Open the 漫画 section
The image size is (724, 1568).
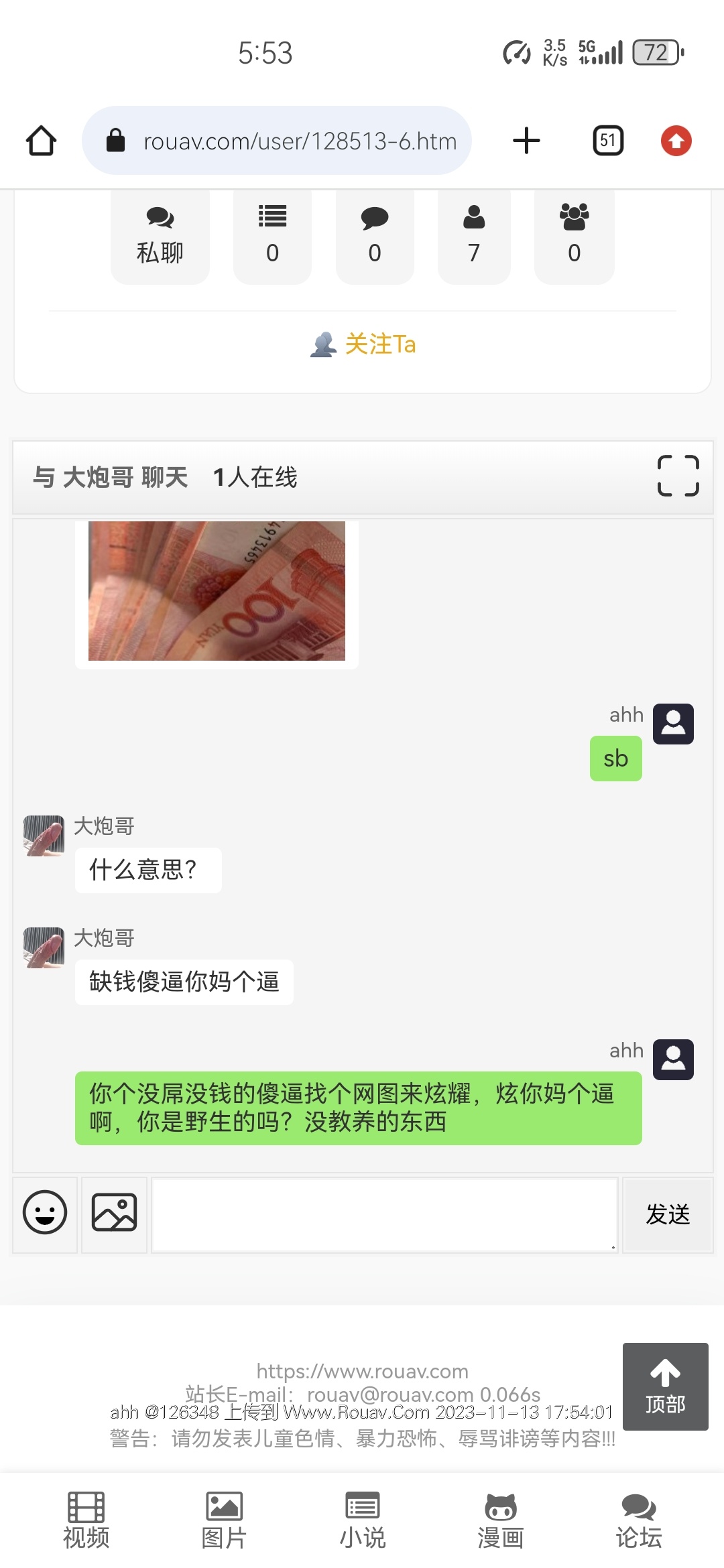click(x=500, y=1520)
